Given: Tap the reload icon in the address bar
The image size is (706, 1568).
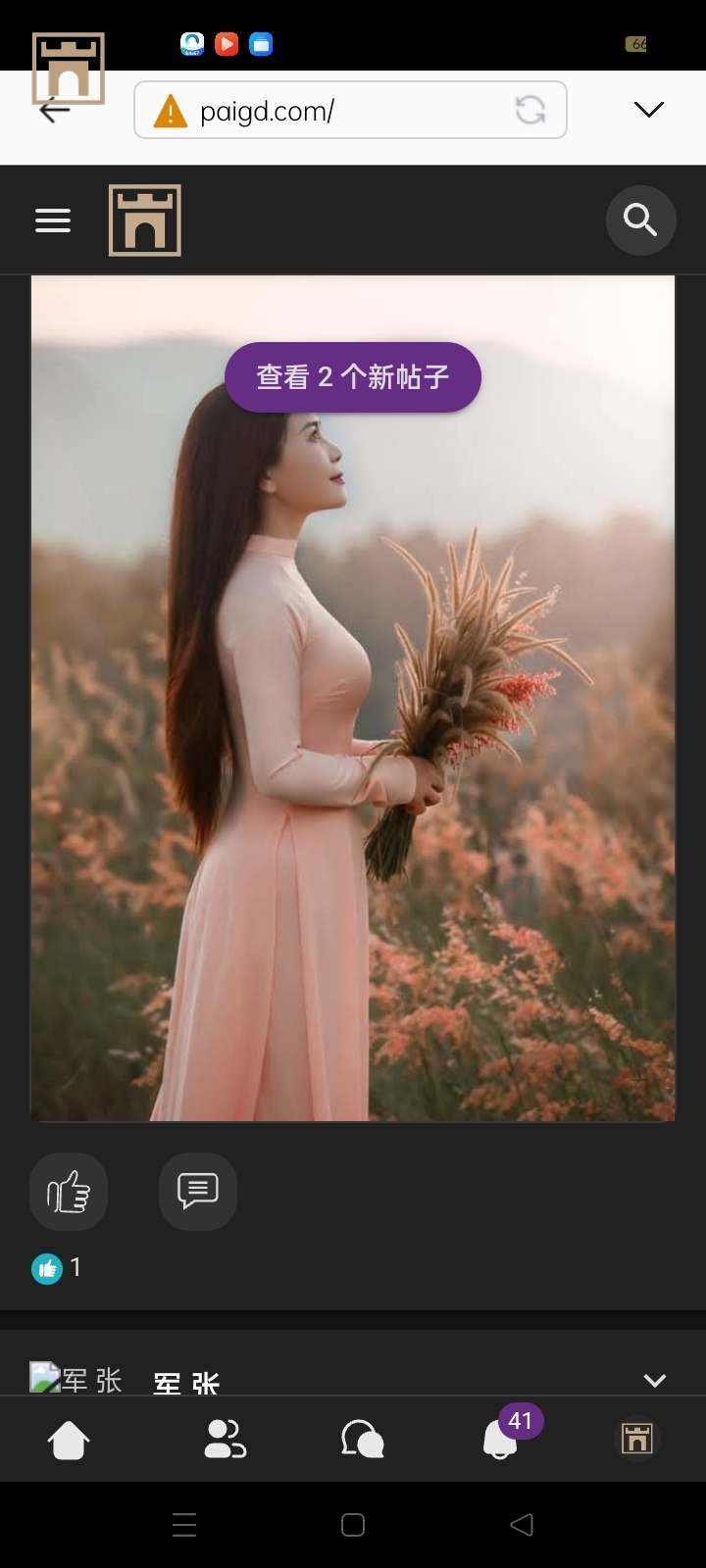Looking at the screenshot, I should click(x=530, y=110).
